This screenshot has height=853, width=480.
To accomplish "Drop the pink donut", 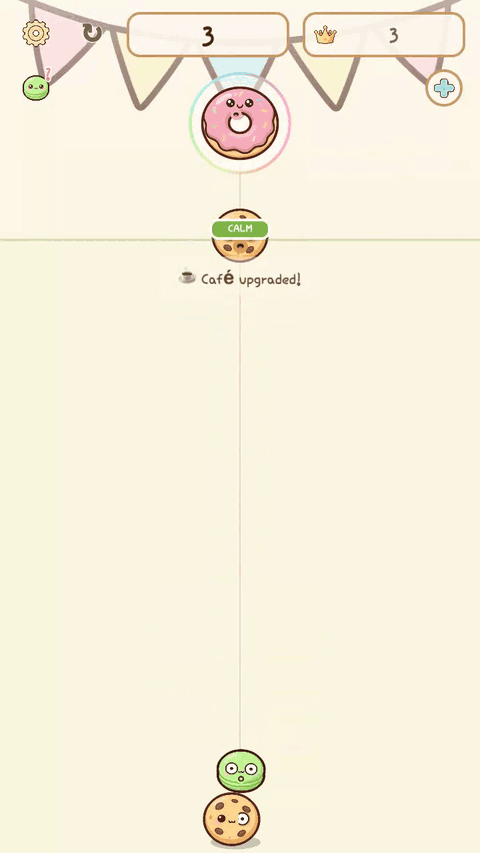I will tap(239, 123).
